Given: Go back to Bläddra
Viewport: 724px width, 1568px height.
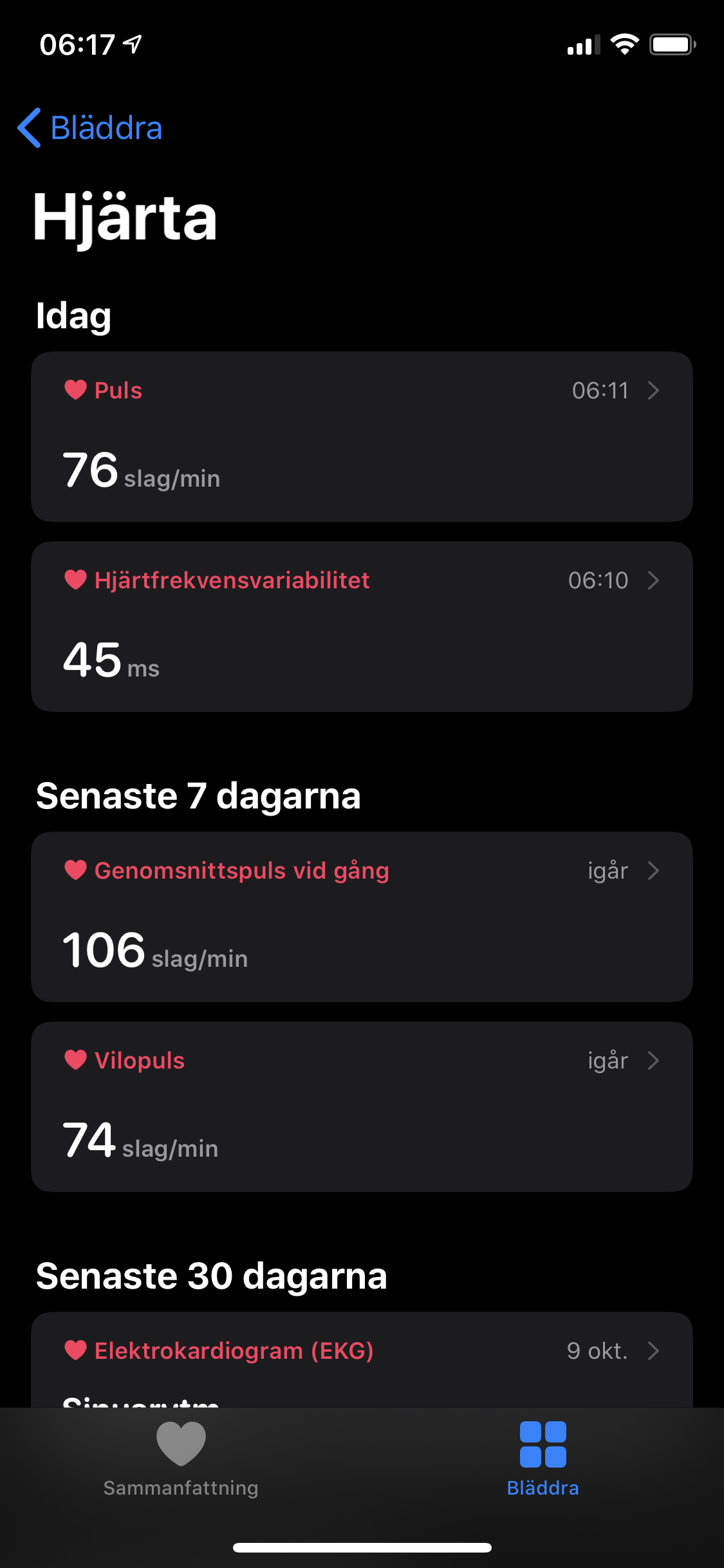Looking at the screenshot, I should coord(90,127).
